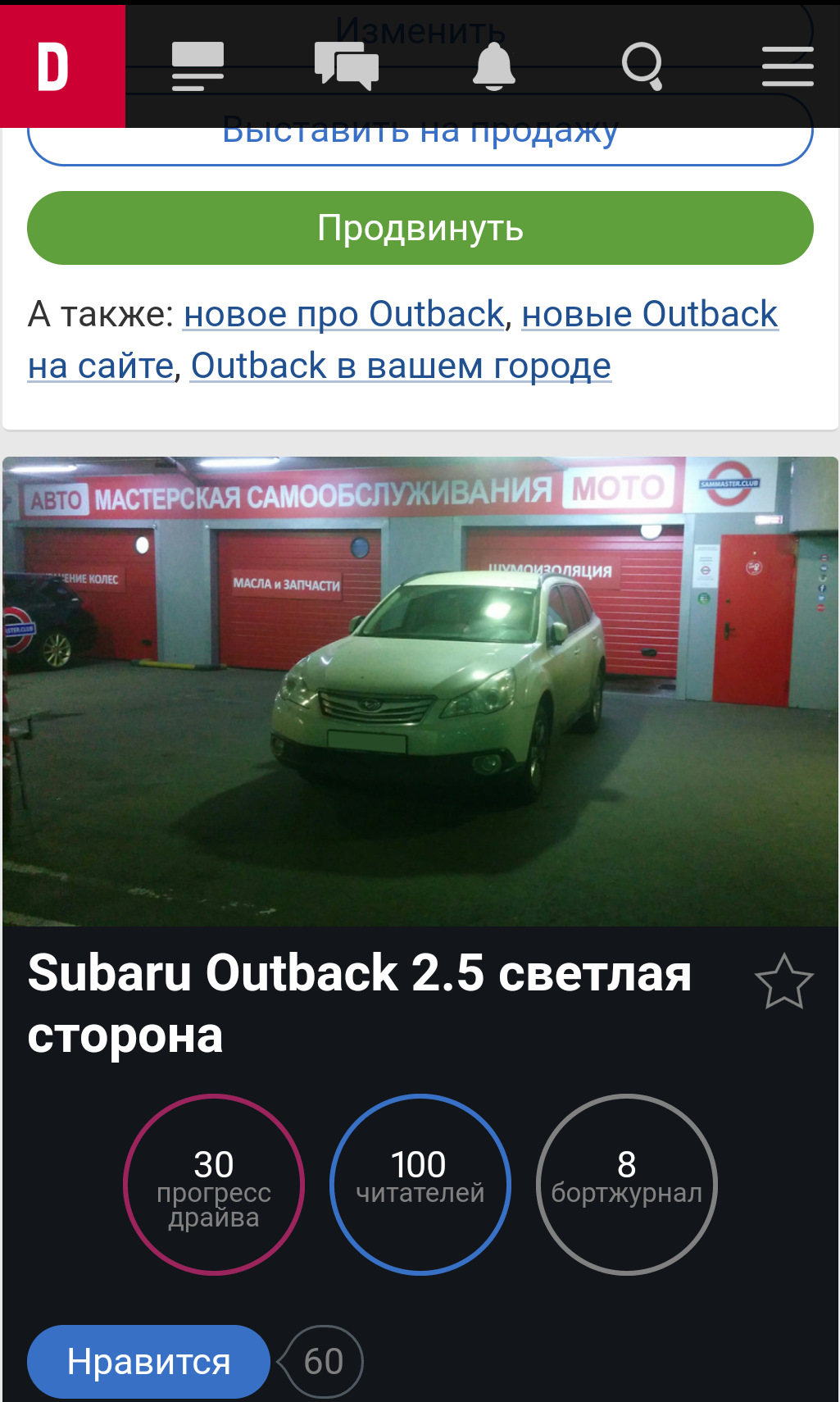This screenshot has height=1402, width=840.
Task: Open the messages chat icon
Action: [x=346, y=66]
